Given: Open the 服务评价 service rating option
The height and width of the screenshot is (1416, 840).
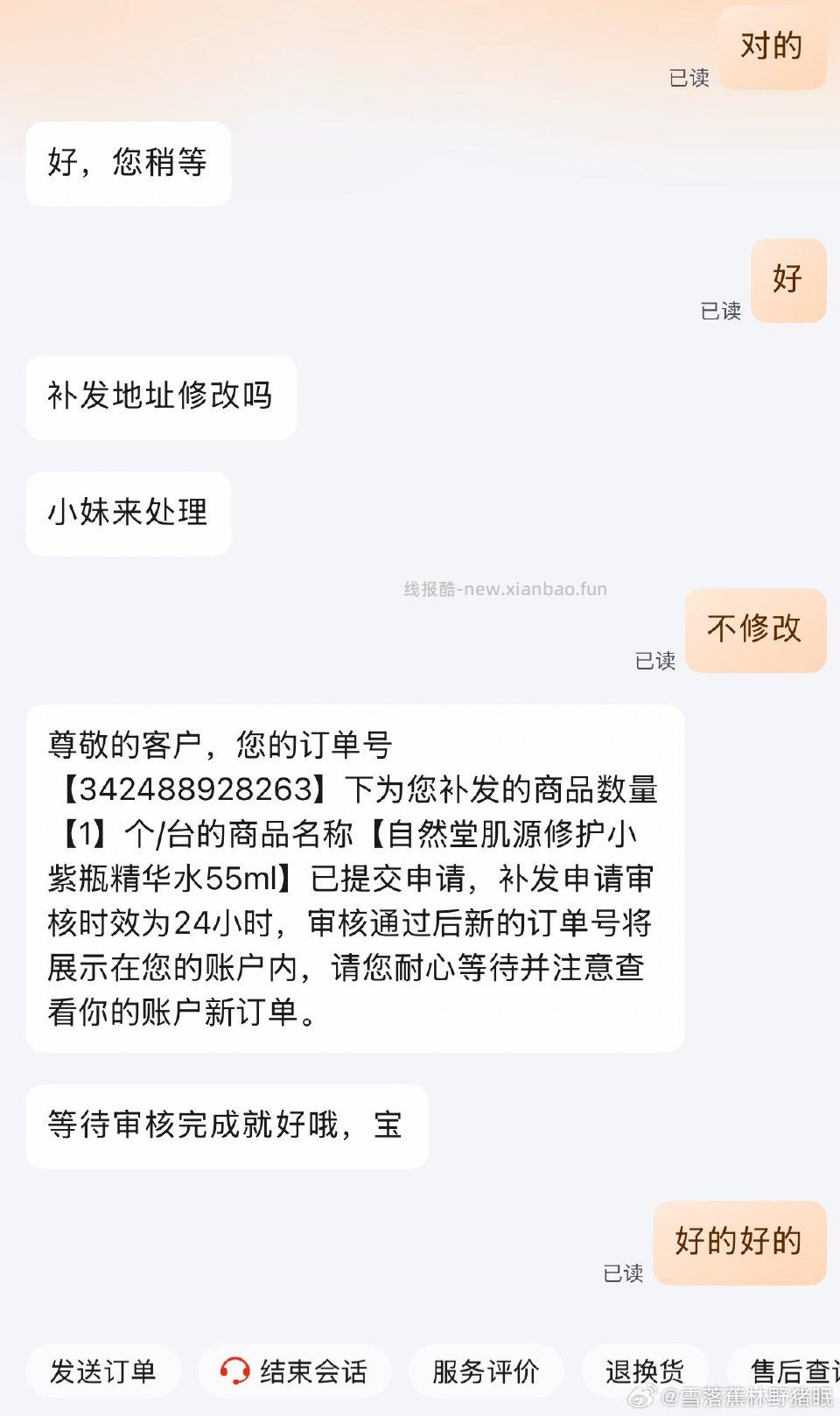Looking at the screenshot, I should 486,1371.
